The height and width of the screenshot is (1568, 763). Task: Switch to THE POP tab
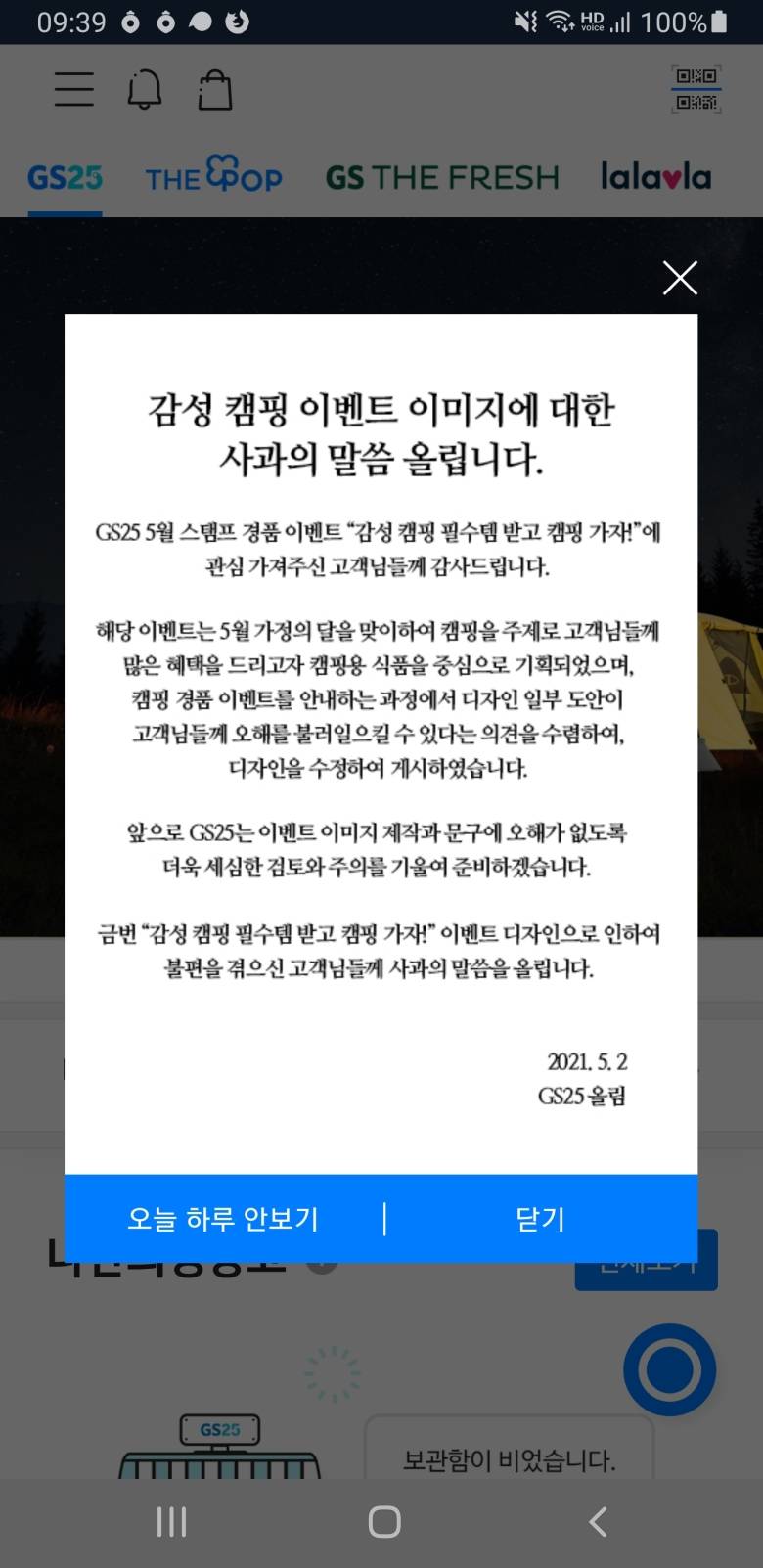pyautogui.click(x=213, y=176)
